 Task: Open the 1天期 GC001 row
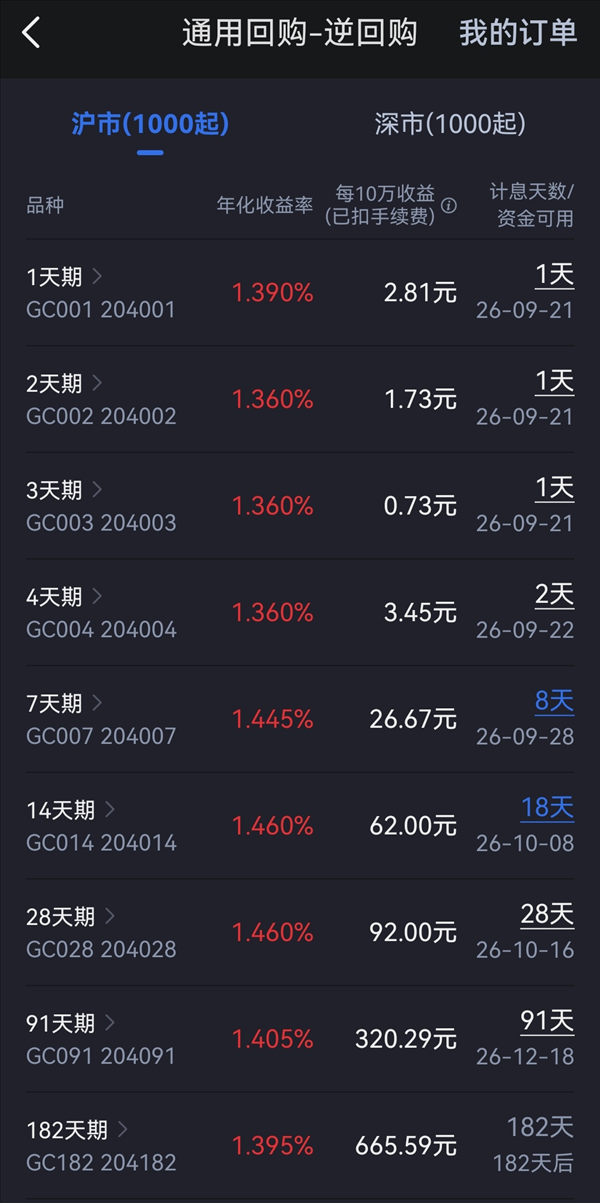coord(300,293)
